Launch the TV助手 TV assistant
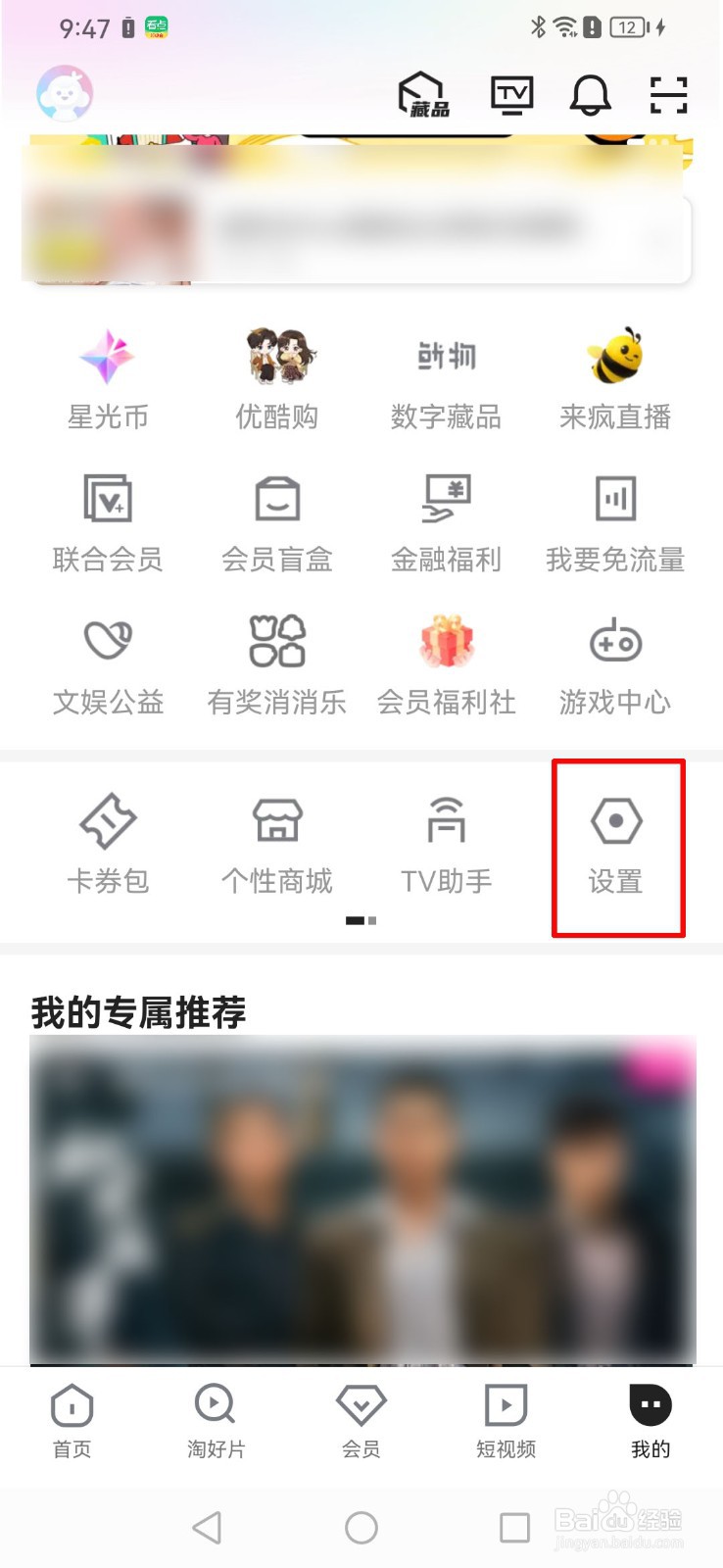723x1568 pixels. point(447,843)
